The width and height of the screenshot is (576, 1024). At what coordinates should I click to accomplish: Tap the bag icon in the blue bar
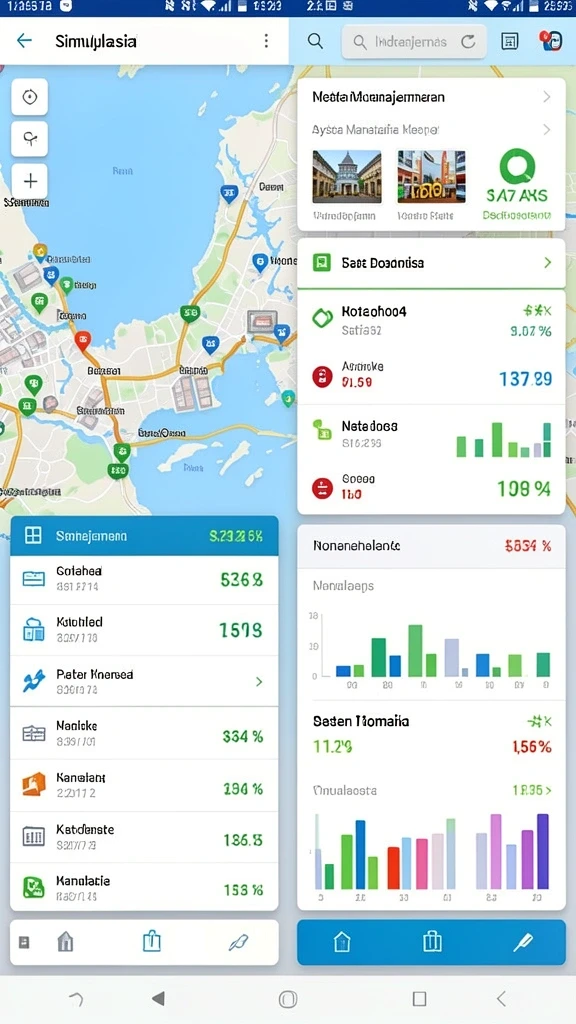click(432, 942)
